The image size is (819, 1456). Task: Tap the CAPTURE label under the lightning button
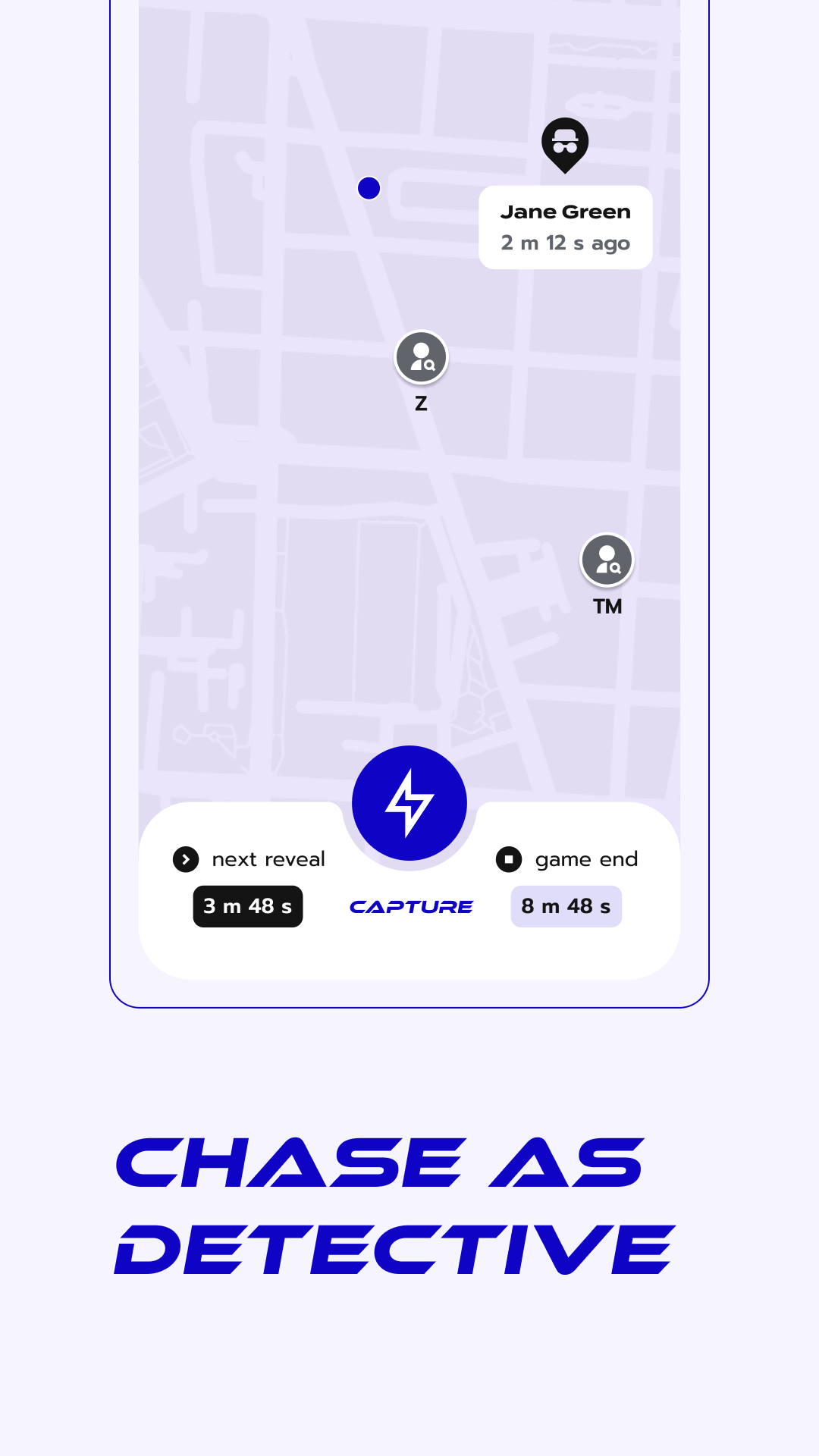410,905
